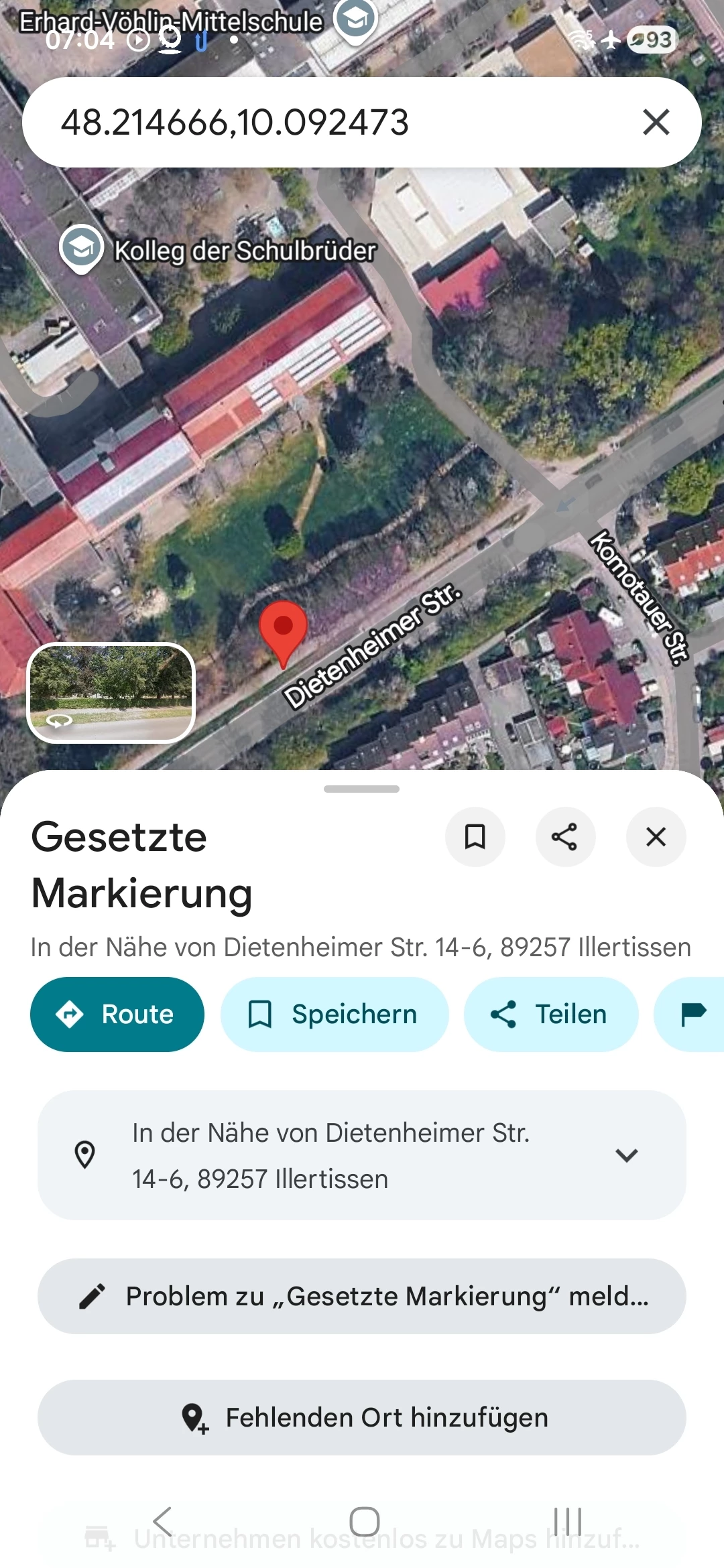Start a Route to the marker
Screen dimensions: 724x1568
click(117, 1015)
